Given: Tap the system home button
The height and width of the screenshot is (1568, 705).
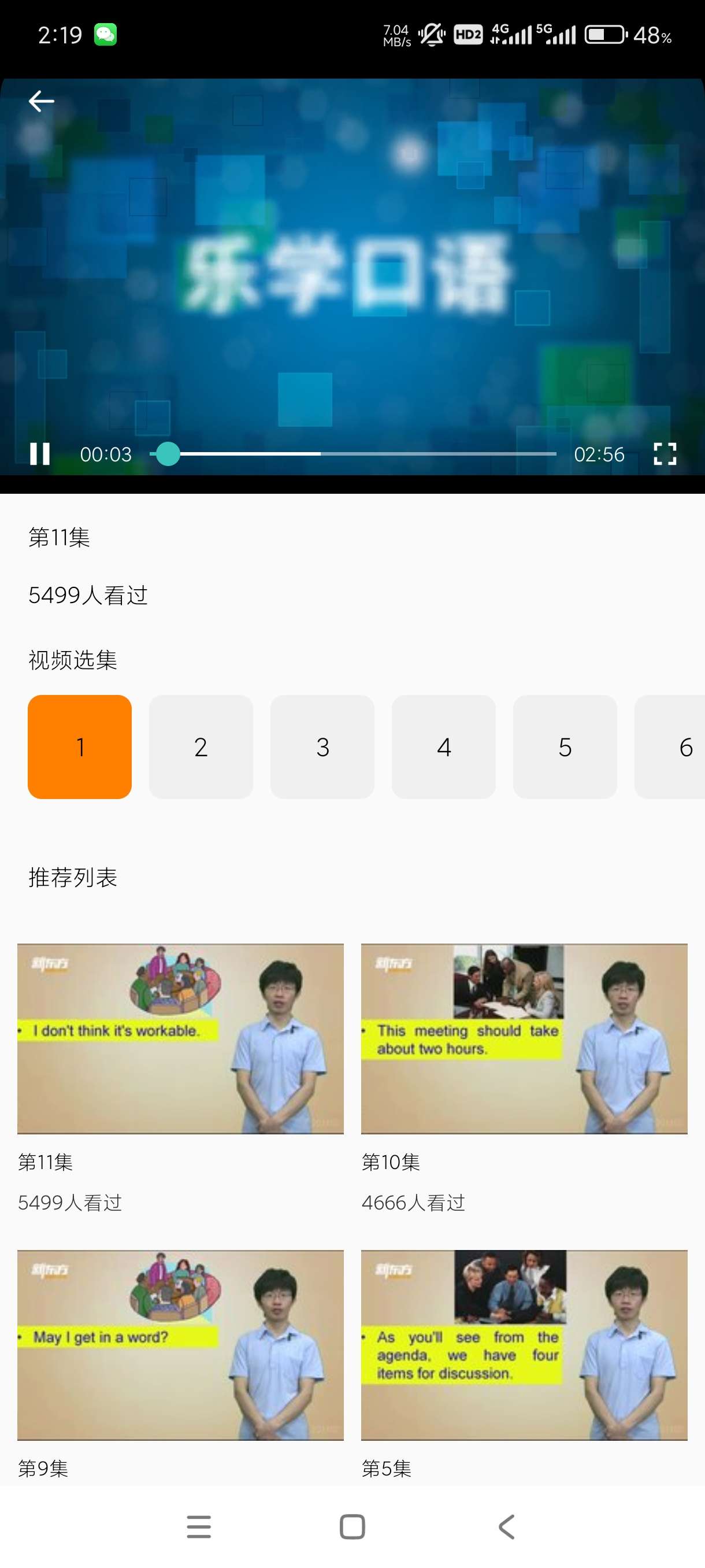Looking at the screenshot, I should click(x=352, y=1526).
